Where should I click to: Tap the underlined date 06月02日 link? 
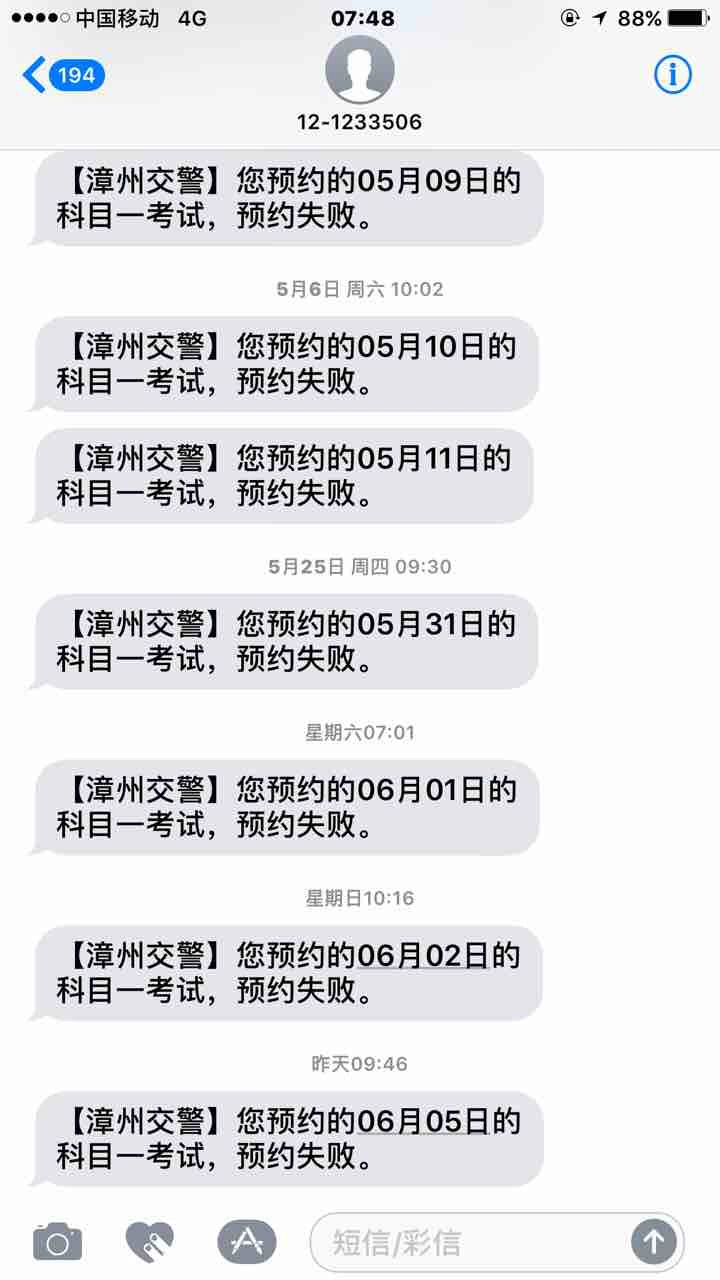pos(423,956)
